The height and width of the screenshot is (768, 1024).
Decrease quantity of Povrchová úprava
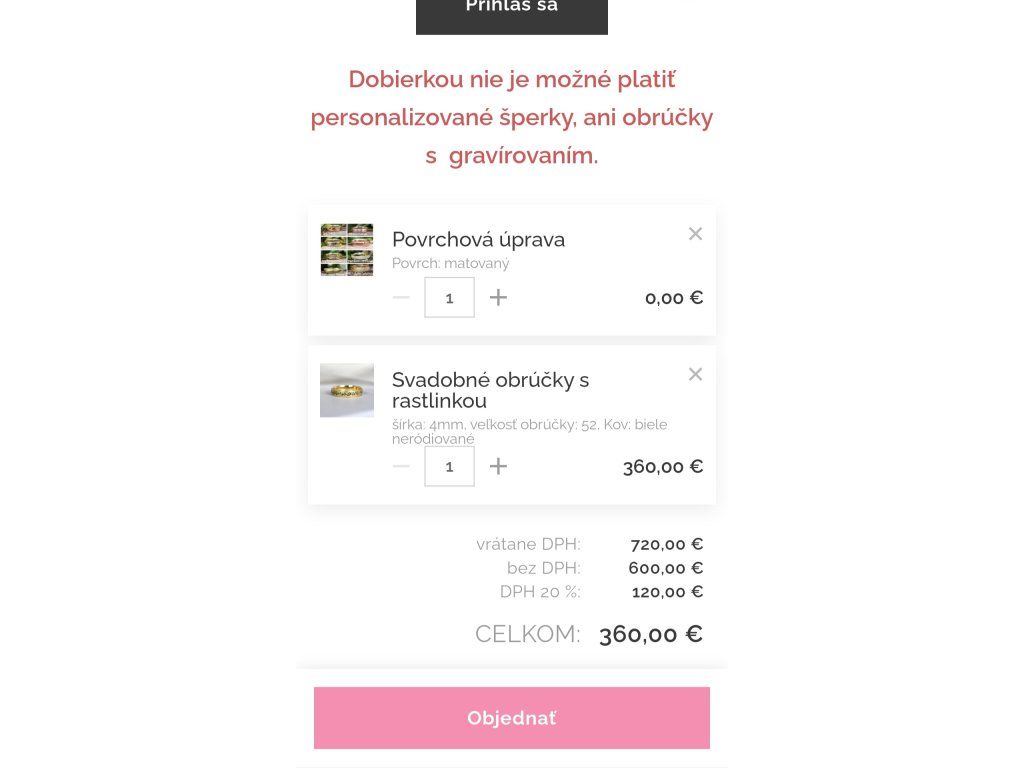click(x=401, y=297)
